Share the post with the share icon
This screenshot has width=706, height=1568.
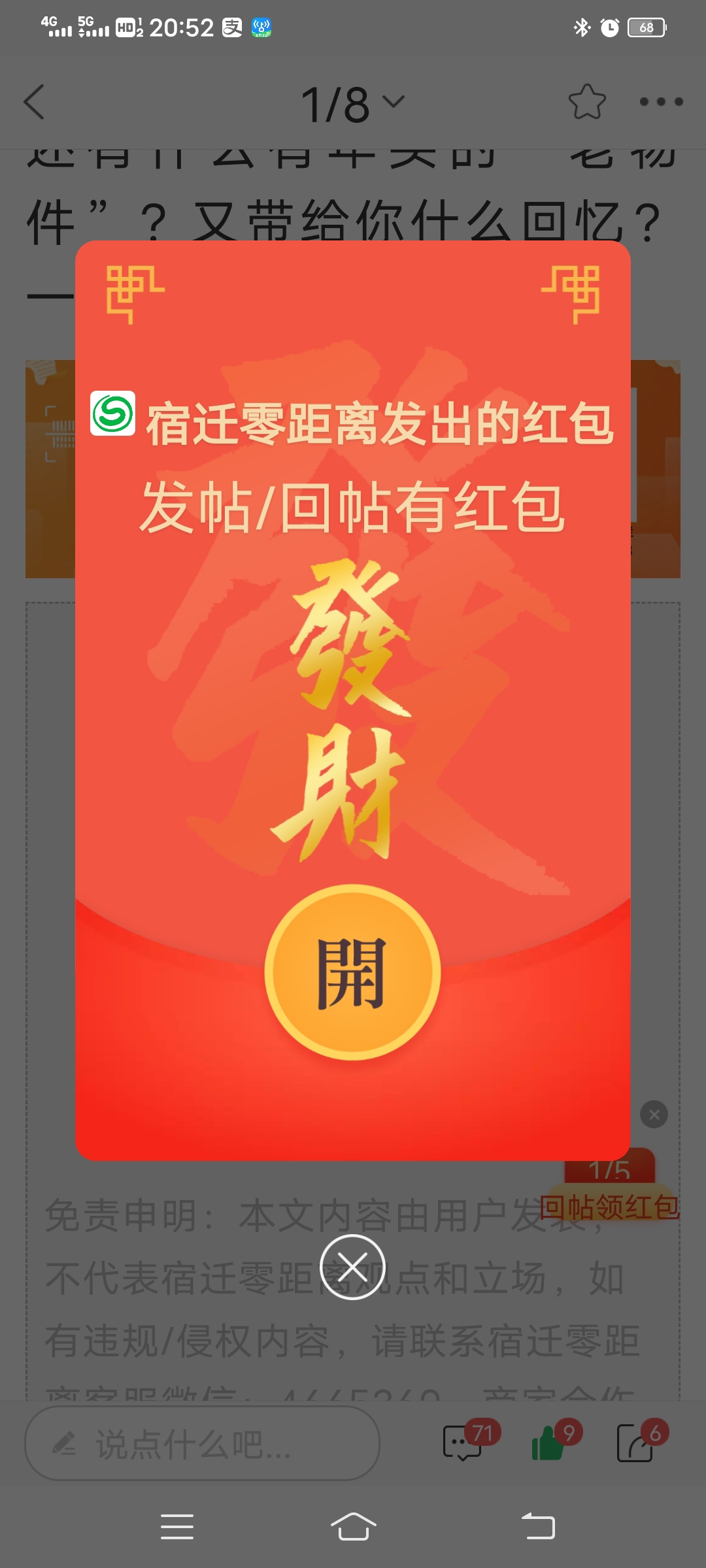[x=635, y=1443]
